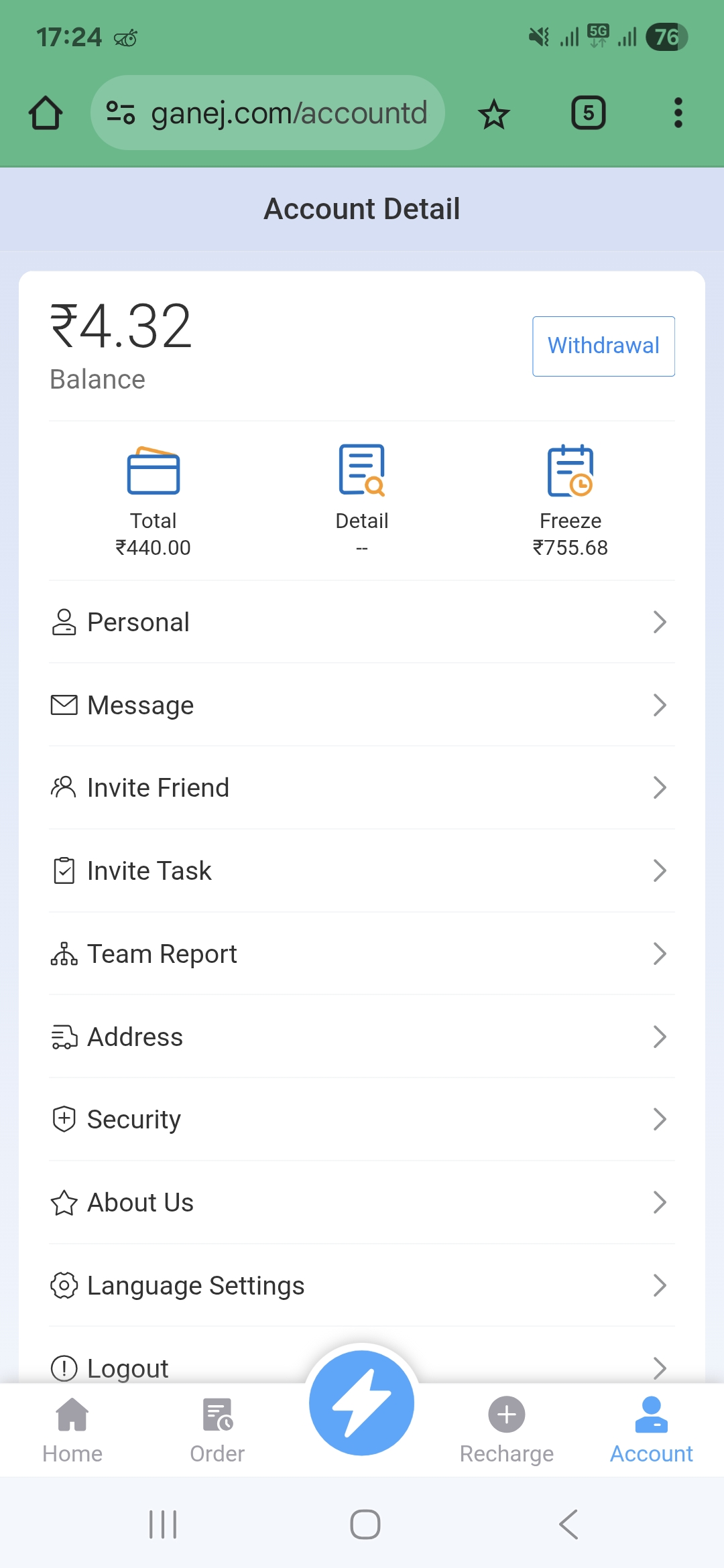Screen dimensions: 724x1568
Task: Open the About Us page
Action: [x=362, y=1203]
